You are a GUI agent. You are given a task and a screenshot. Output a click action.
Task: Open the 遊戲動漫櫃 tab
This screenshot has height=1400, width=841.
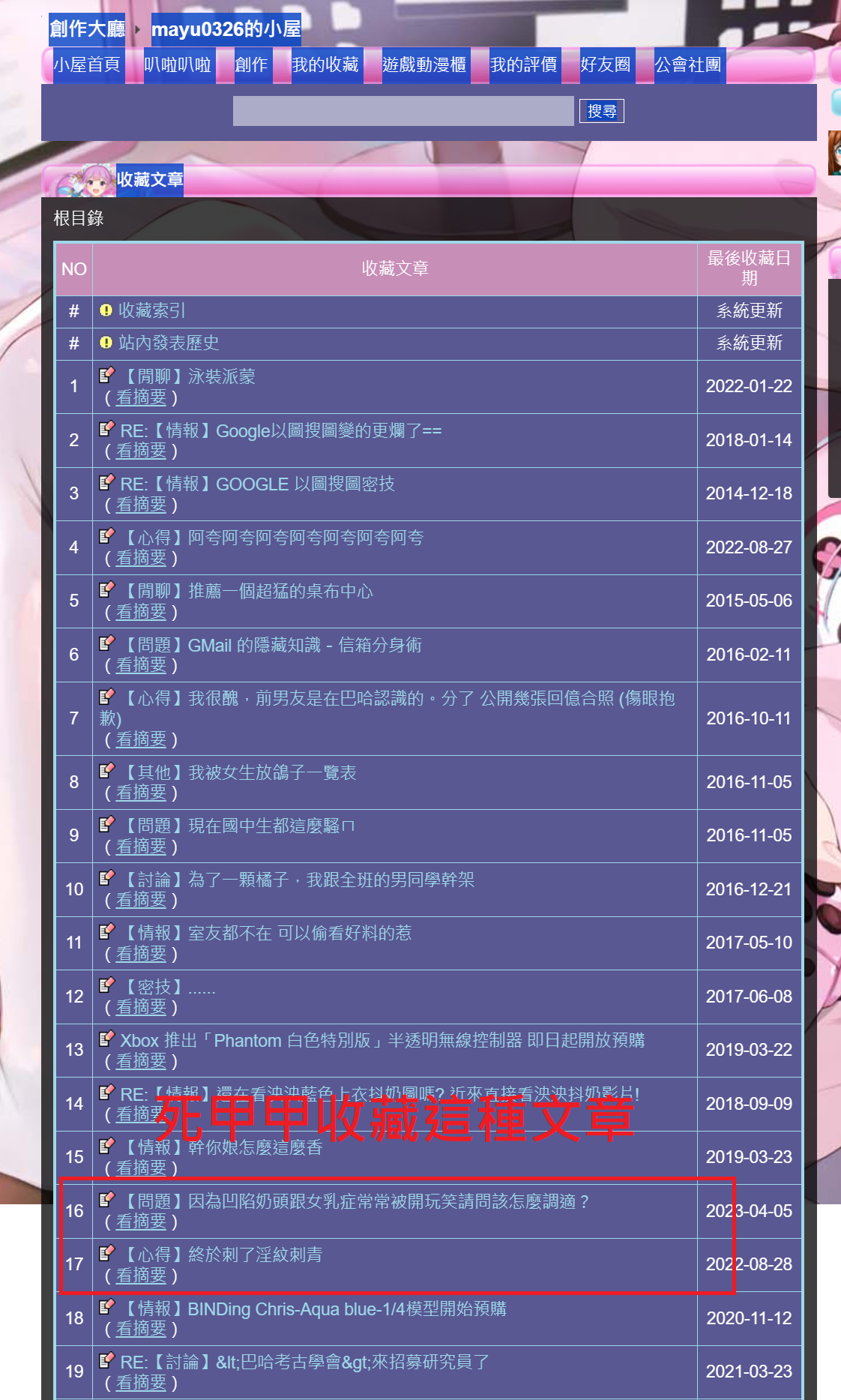[424, 65]
